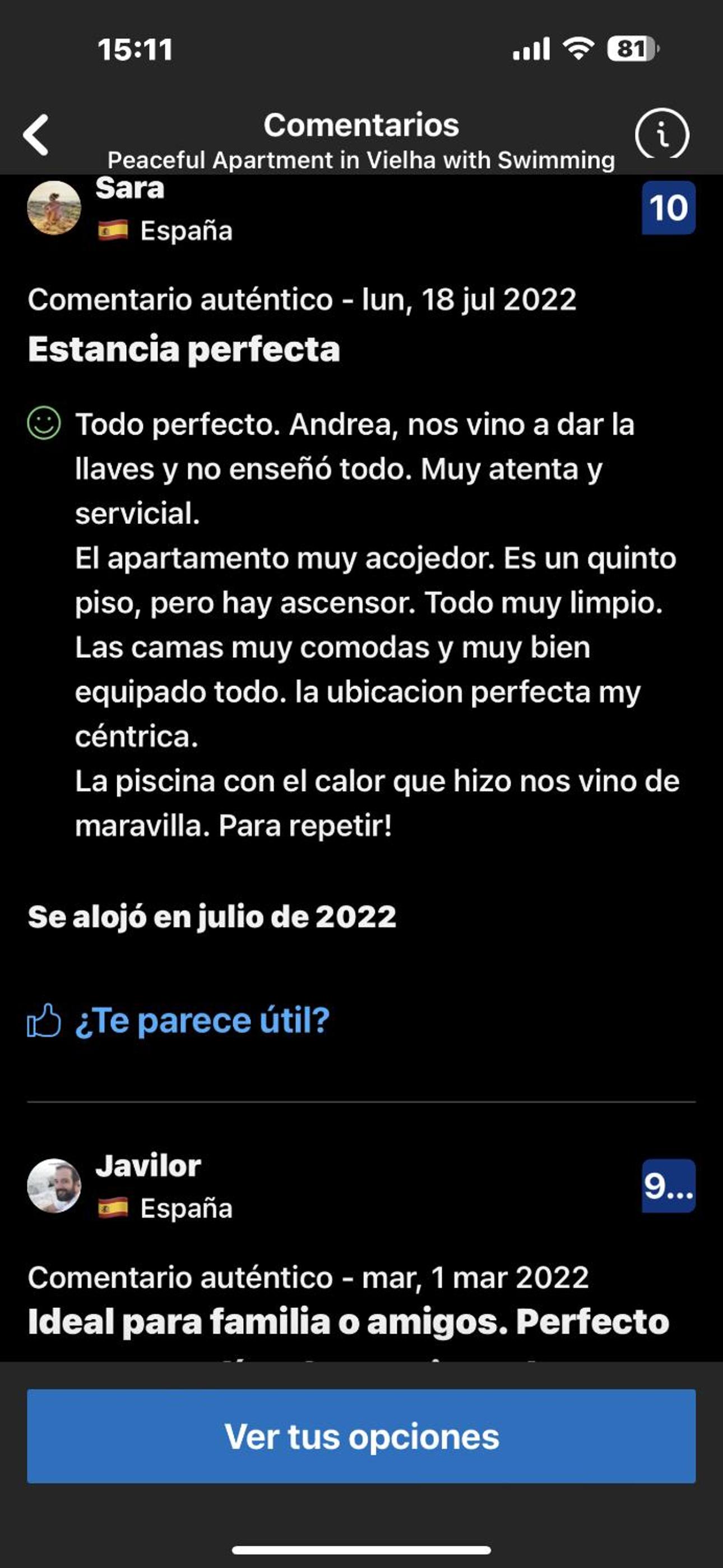Screen dimensions: 723x1568
Task: Mark Sara's review as useful
Action: [x=178, y=1021]
